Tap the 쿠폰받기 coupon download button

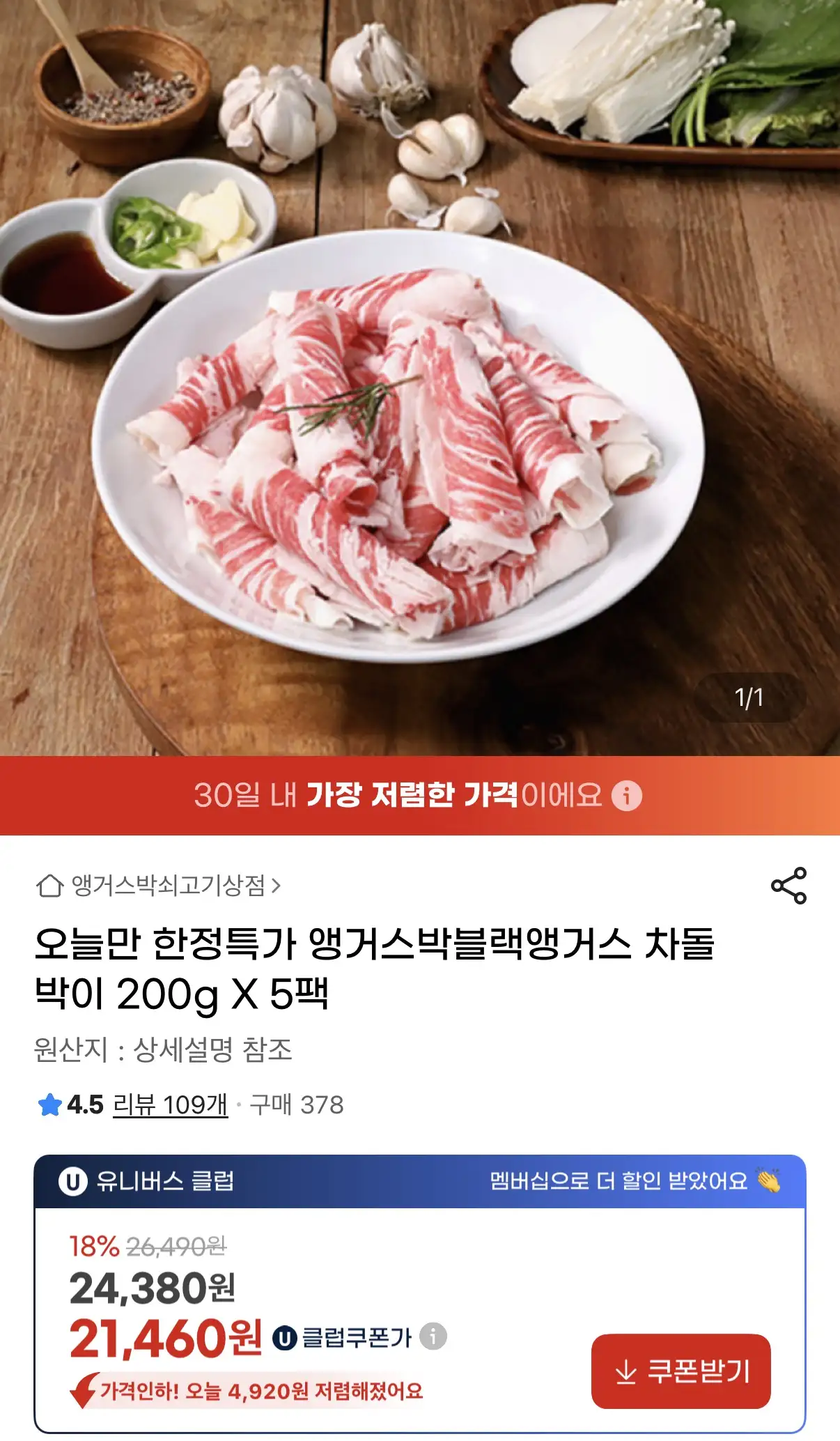pos(680,1371)
